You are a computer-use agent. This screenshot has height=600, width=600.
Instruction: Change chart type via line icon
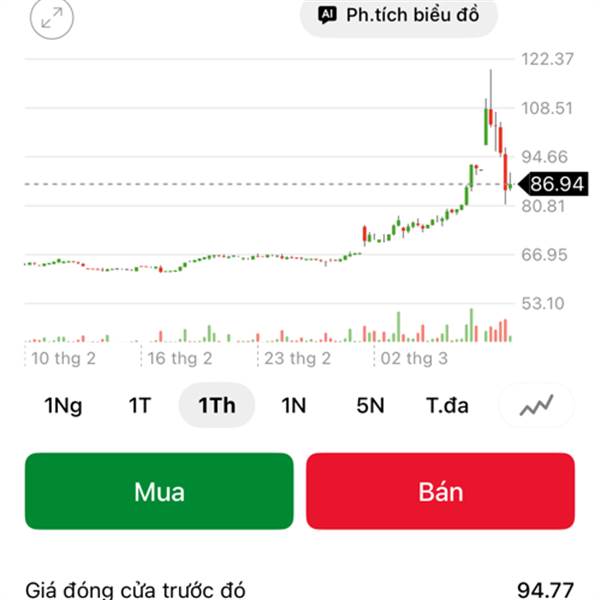[x=536, y=405]
